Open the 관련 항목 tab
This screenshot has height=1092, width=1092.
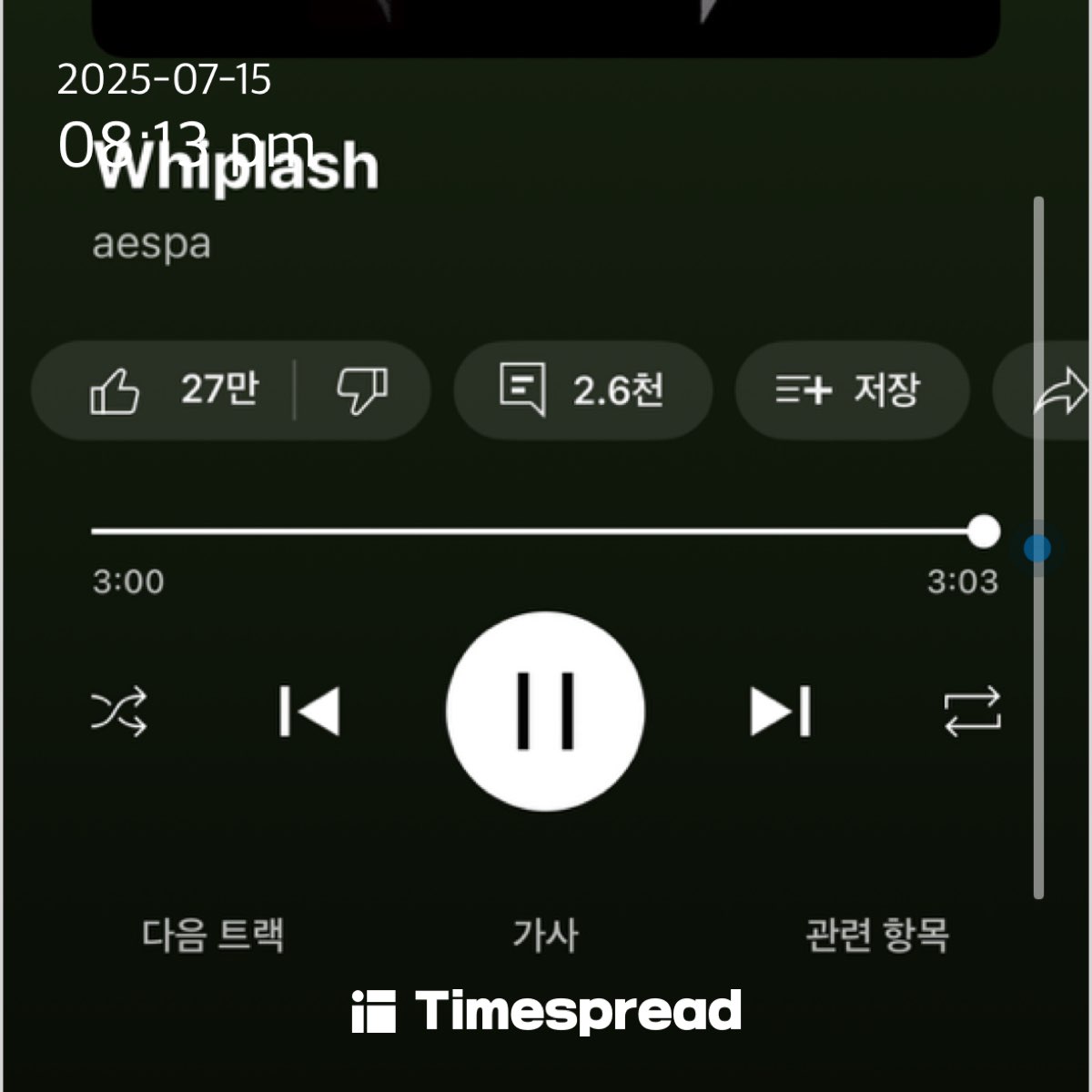[x=877, y=935]
